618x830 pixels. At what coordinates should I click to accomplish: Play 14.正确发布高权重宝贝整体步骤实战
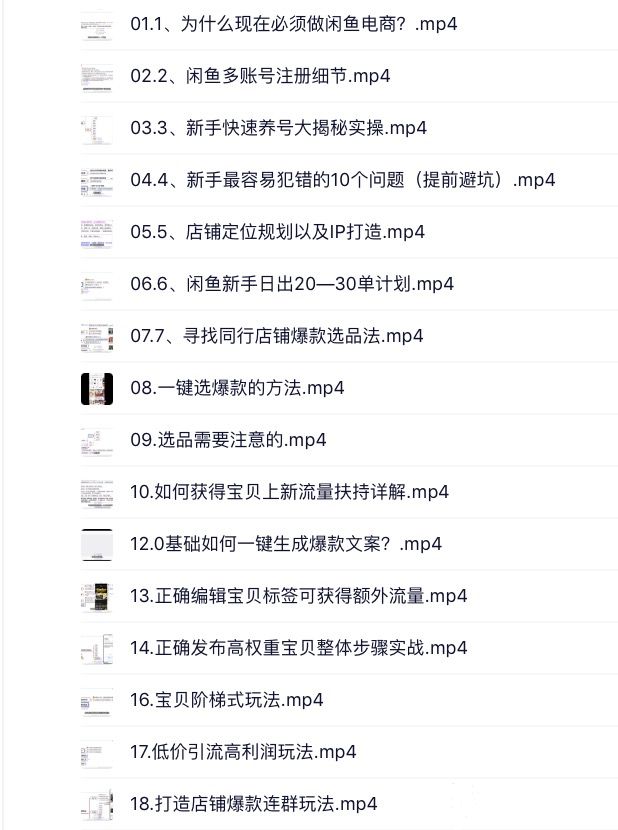pyautogui.click(x=298, y=648)
